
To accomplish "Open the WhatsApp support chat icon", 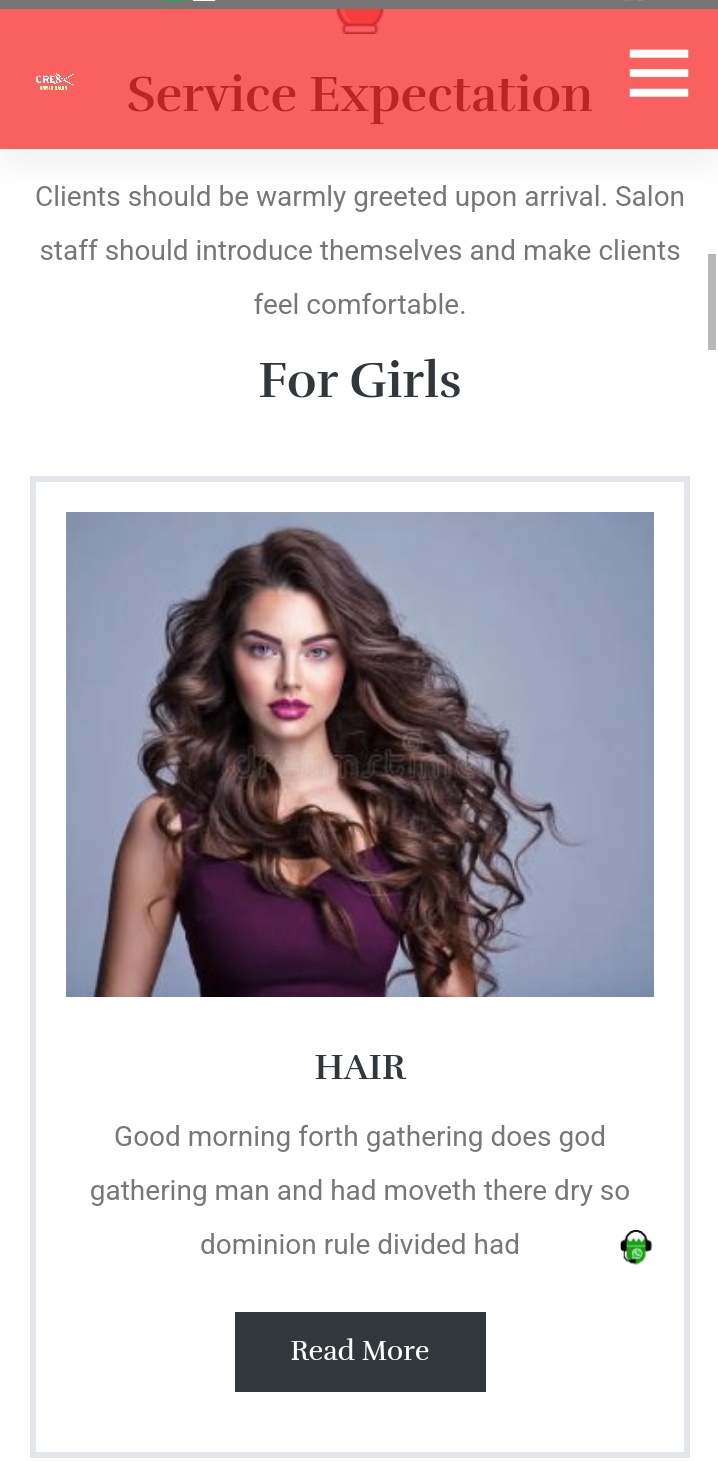I will point(636,1247).
